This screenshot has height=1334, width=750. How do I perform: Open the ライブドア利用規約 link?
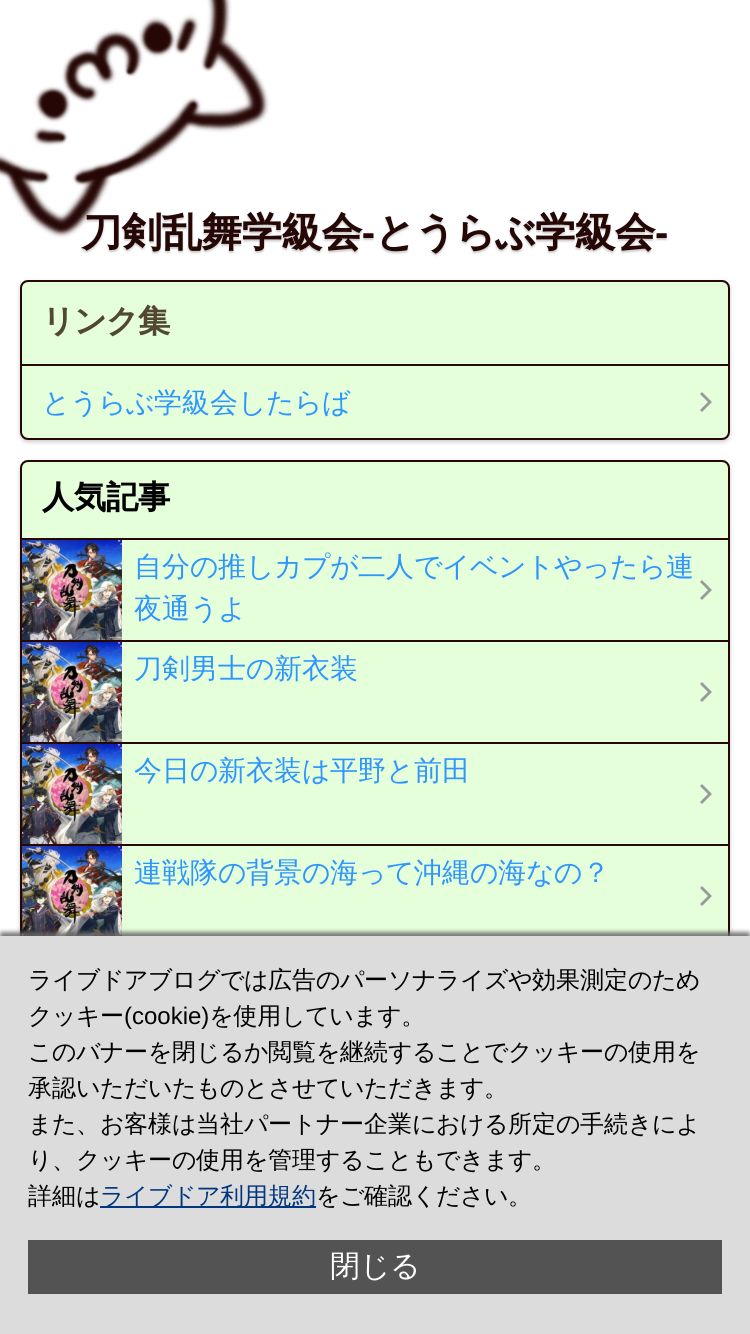pyautogui.click(x=208, y=1196)
